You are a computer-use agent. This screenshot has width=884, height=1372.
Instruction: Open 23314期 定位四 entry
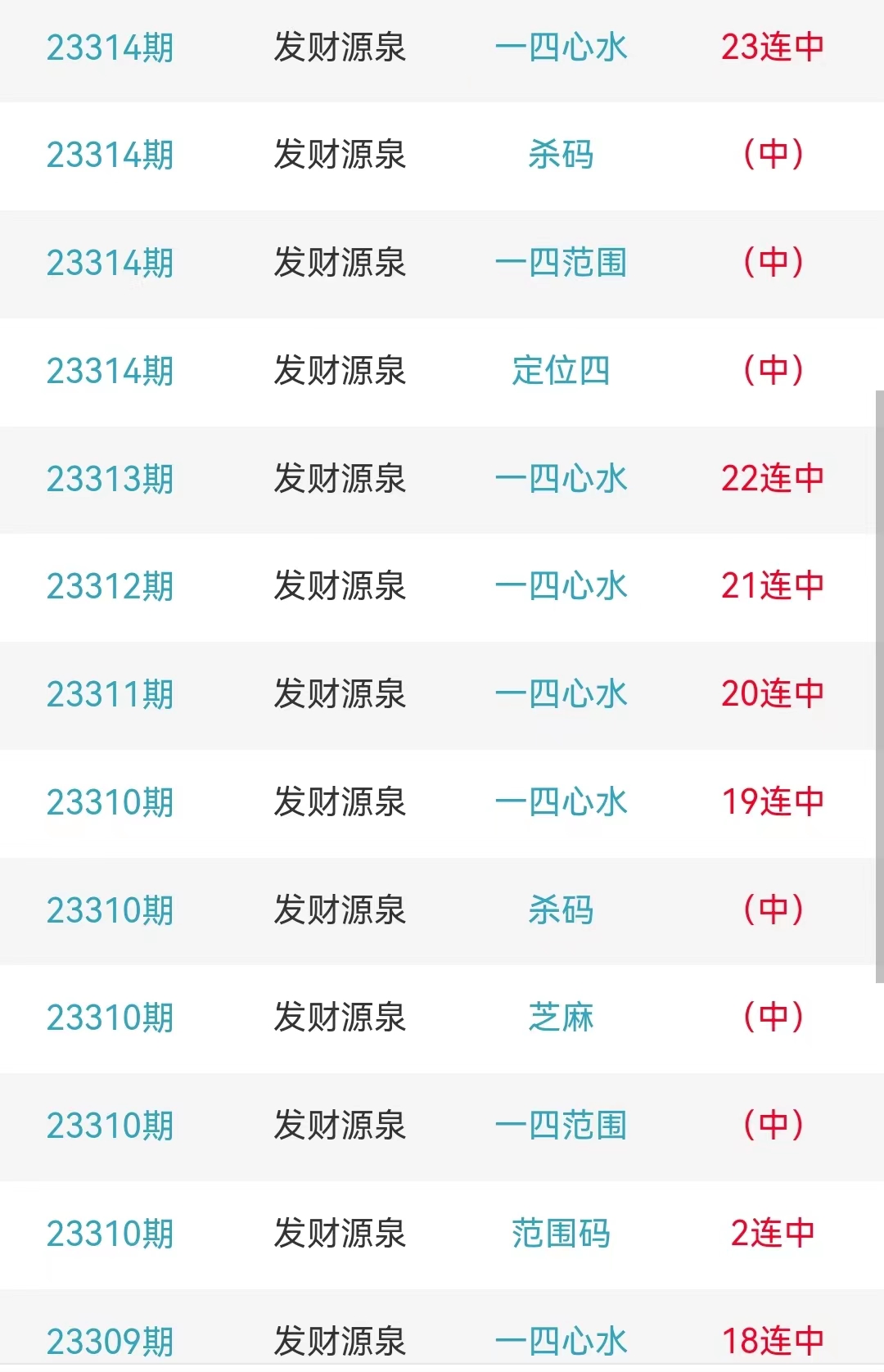coord(561,371)
